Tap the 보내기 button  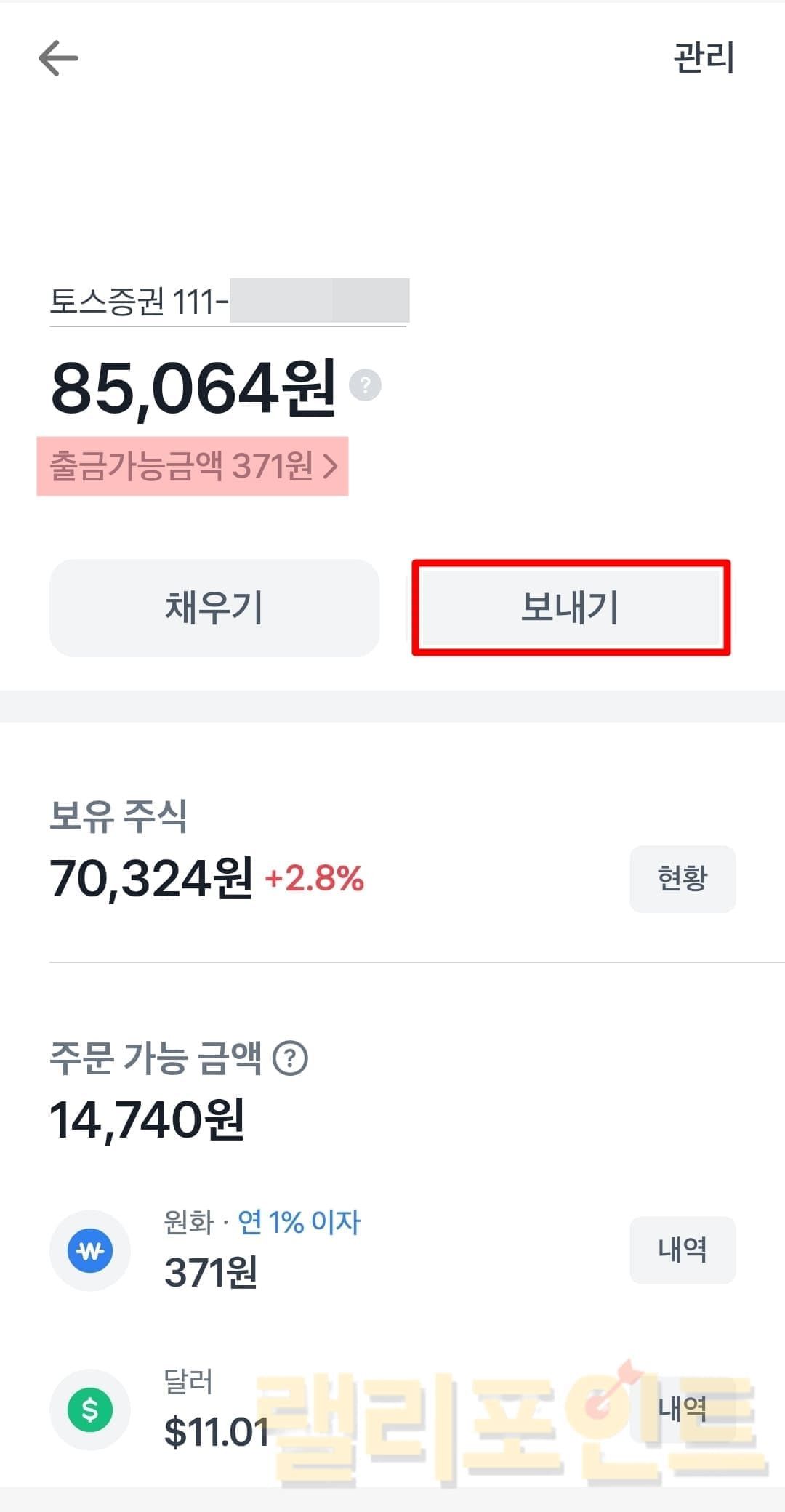point(571,608)
